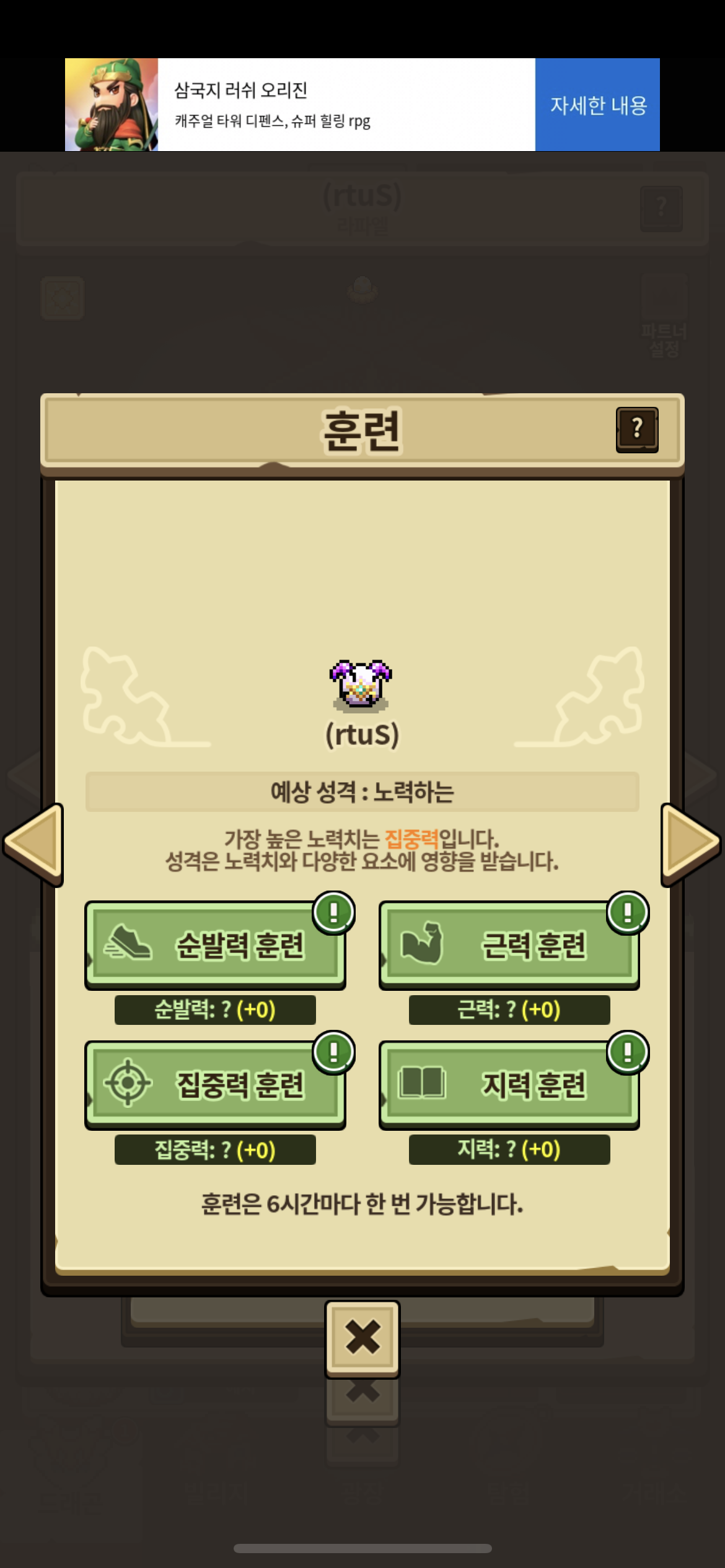Screen dimensions: 725x1568
Task: Start 근력 훈련 strength training
Action: [x=509, y=945]
